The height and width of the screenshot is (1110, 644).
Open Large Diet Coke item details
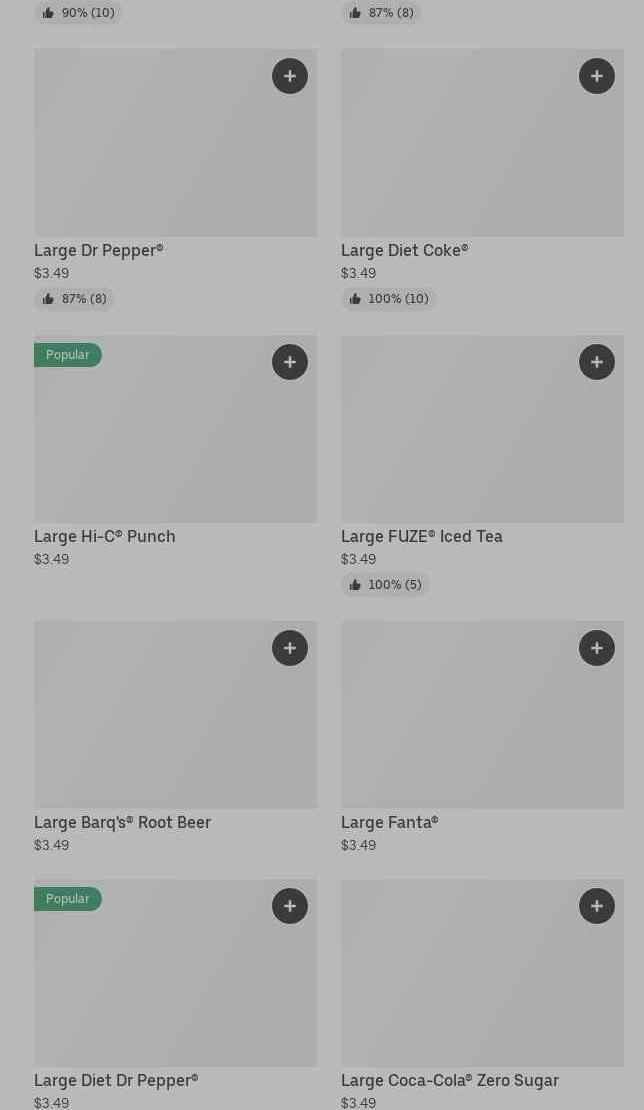(483, 180)
